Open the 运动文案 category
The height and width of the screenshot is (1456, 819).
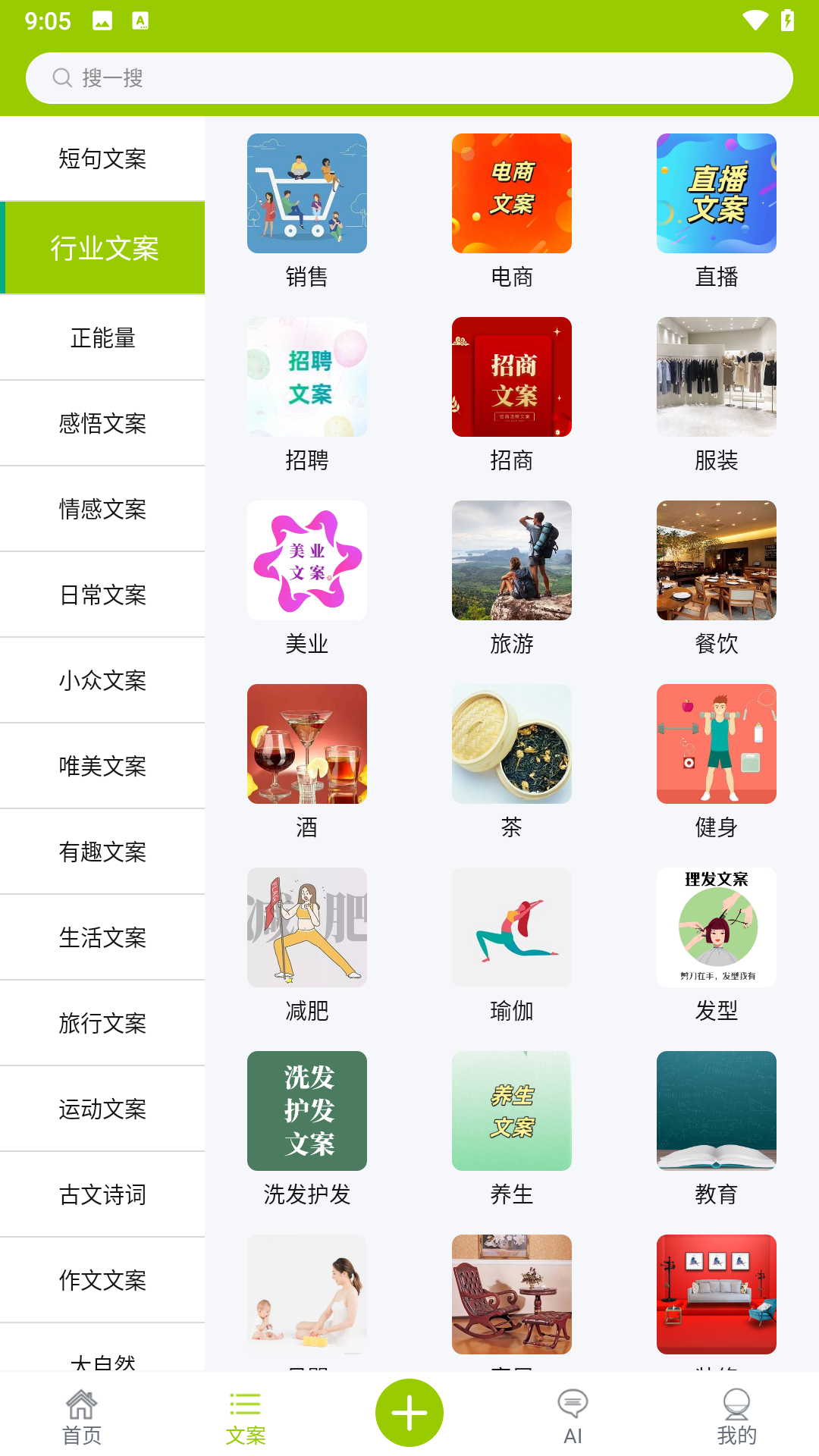103,1109
